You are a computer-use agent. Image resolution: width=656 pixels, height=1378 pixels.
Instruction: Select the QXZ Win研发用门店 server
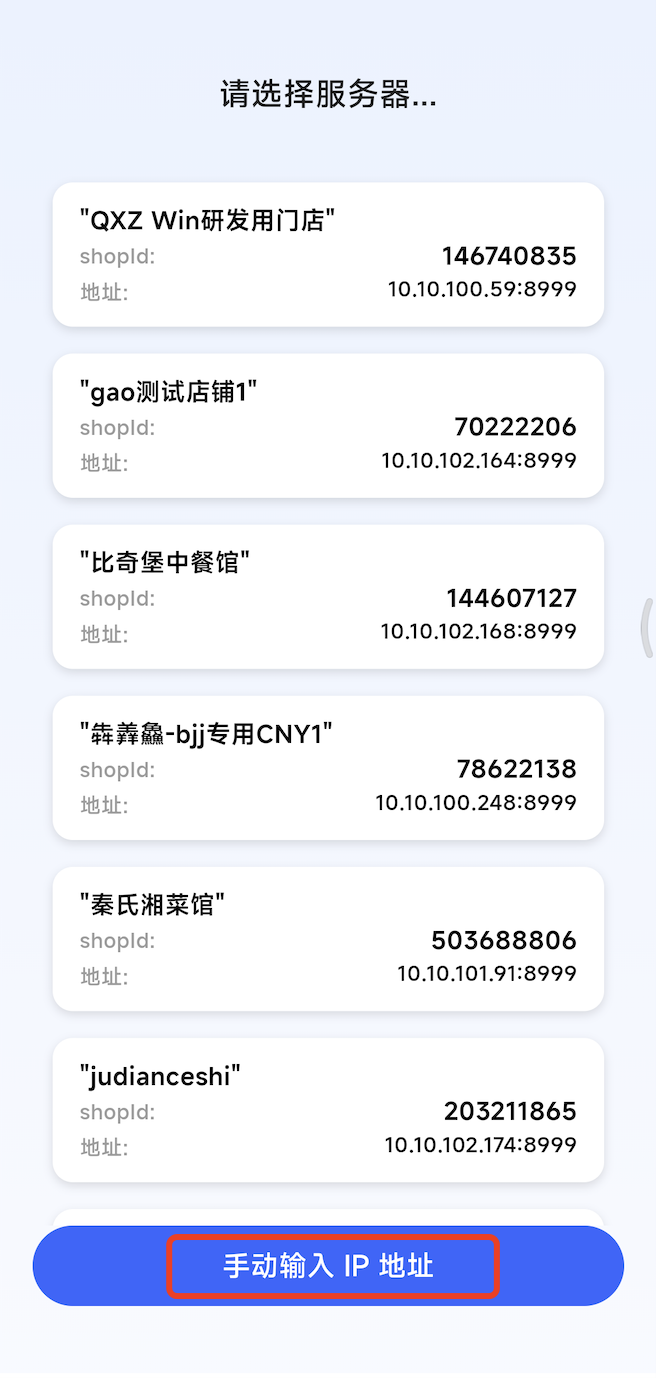328,254
